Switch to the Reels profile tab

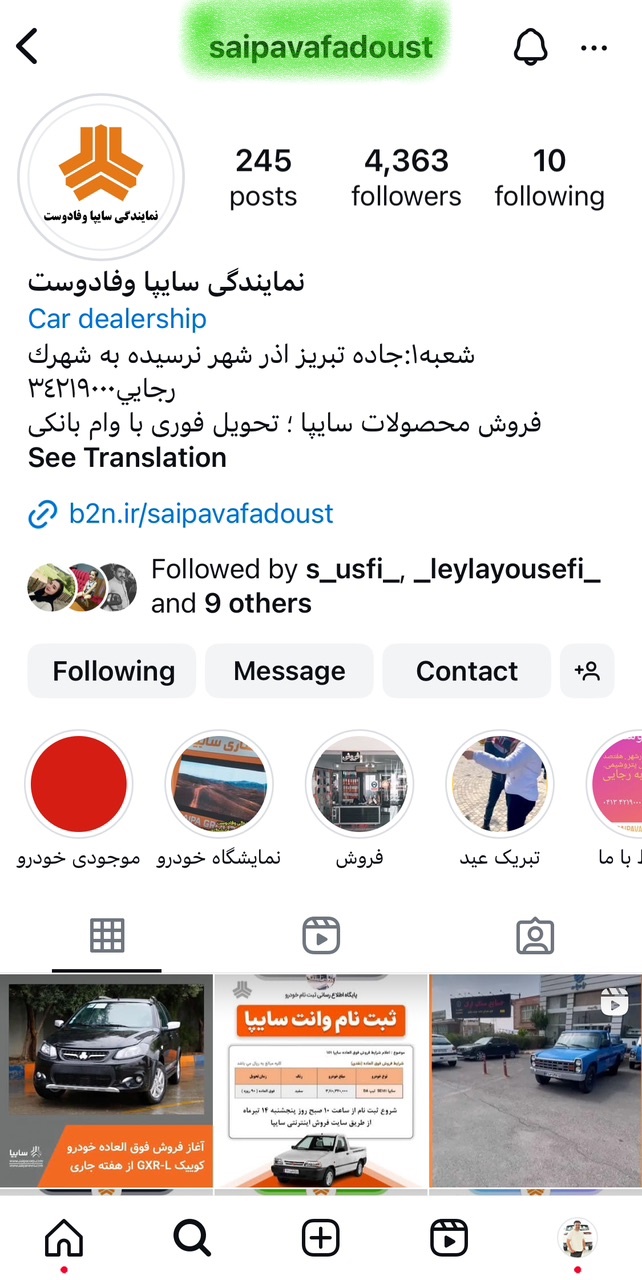320,936
